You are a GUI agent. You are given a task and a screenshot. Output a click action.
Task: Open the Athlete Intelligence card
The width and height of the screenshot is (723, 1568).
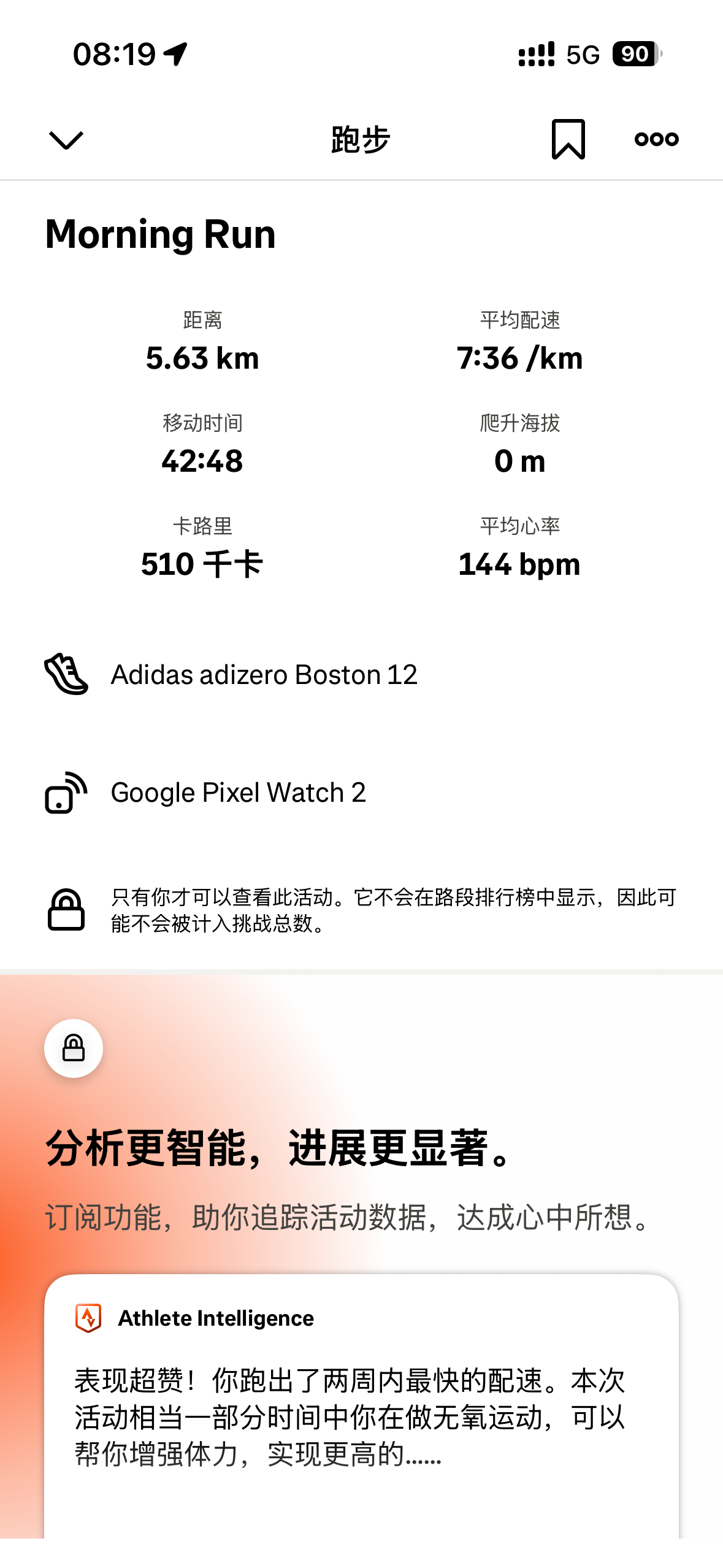[361, 1399]
